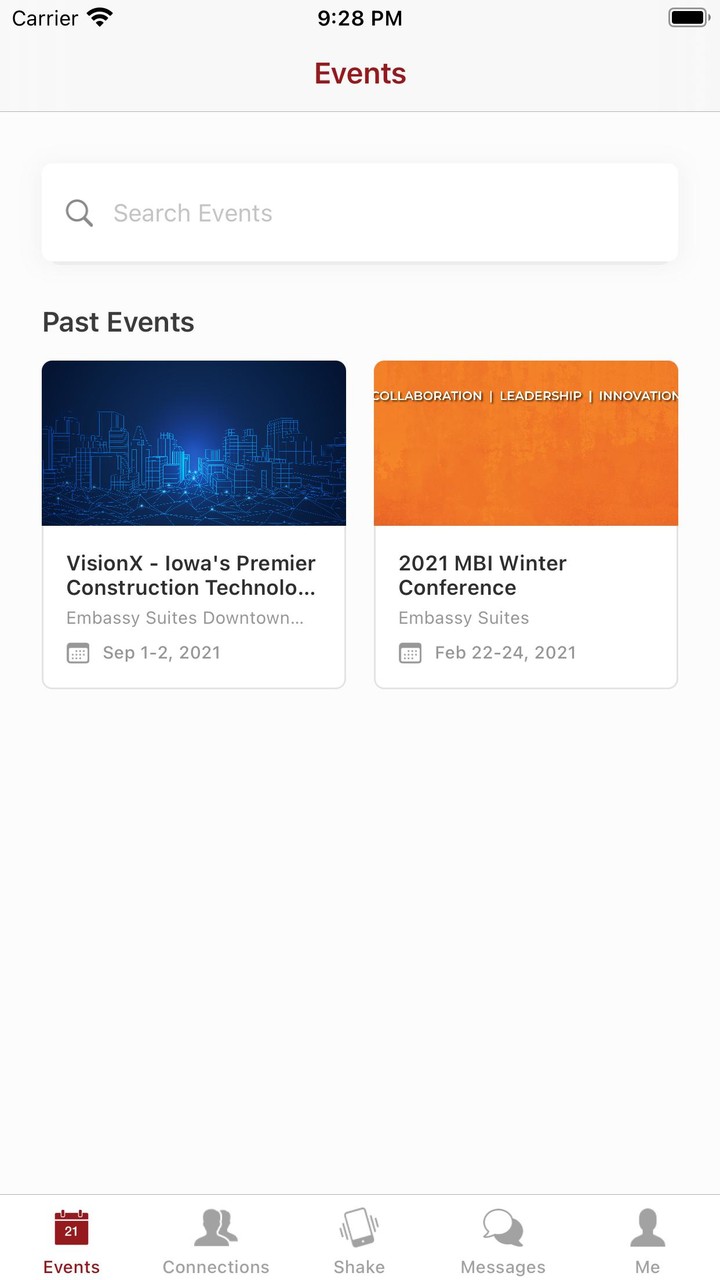Click the magnifying glass search icon
The height and width of the screenshot is (1280, 720).
tap(78, 212)
